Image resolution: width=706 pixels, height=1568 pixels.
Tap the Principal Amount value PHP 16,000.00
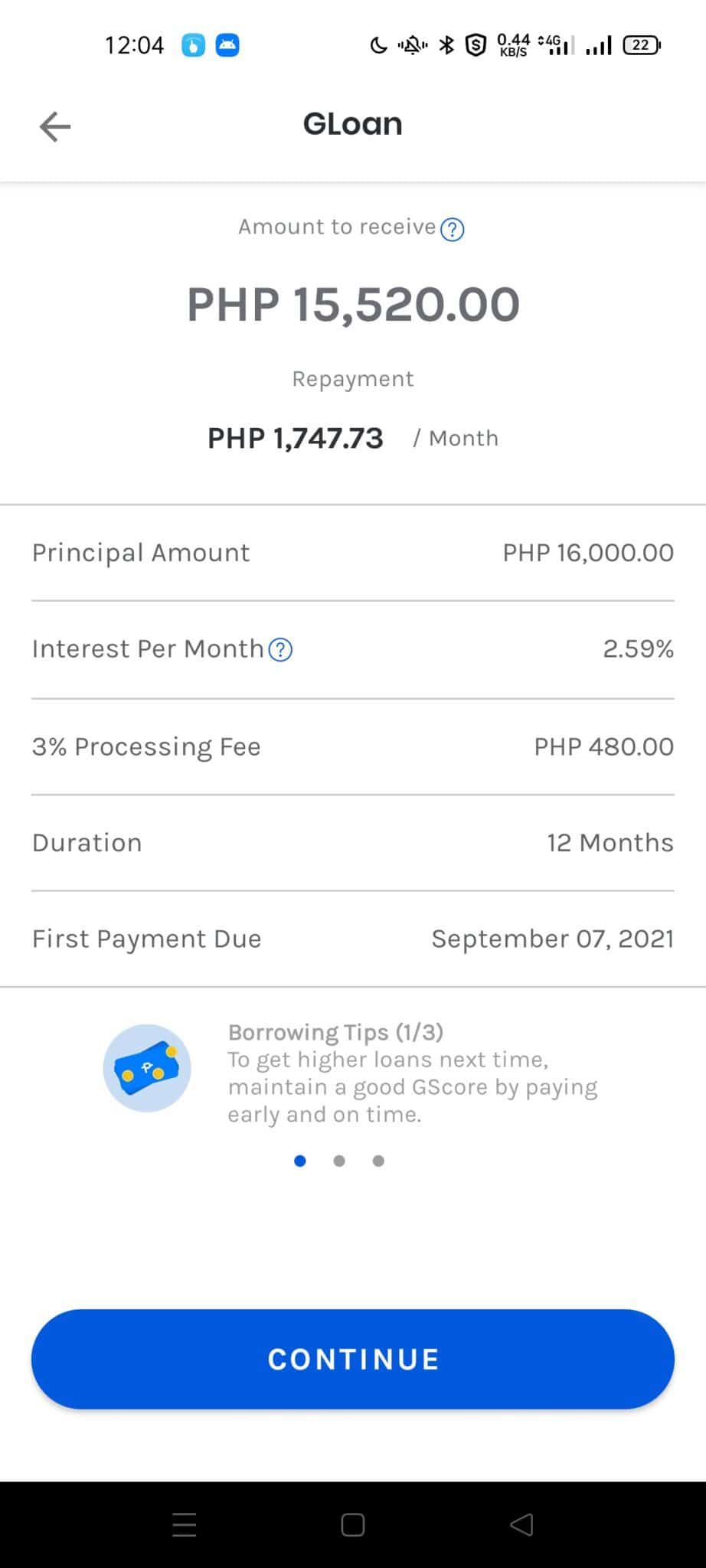click(x=587, y=553)
